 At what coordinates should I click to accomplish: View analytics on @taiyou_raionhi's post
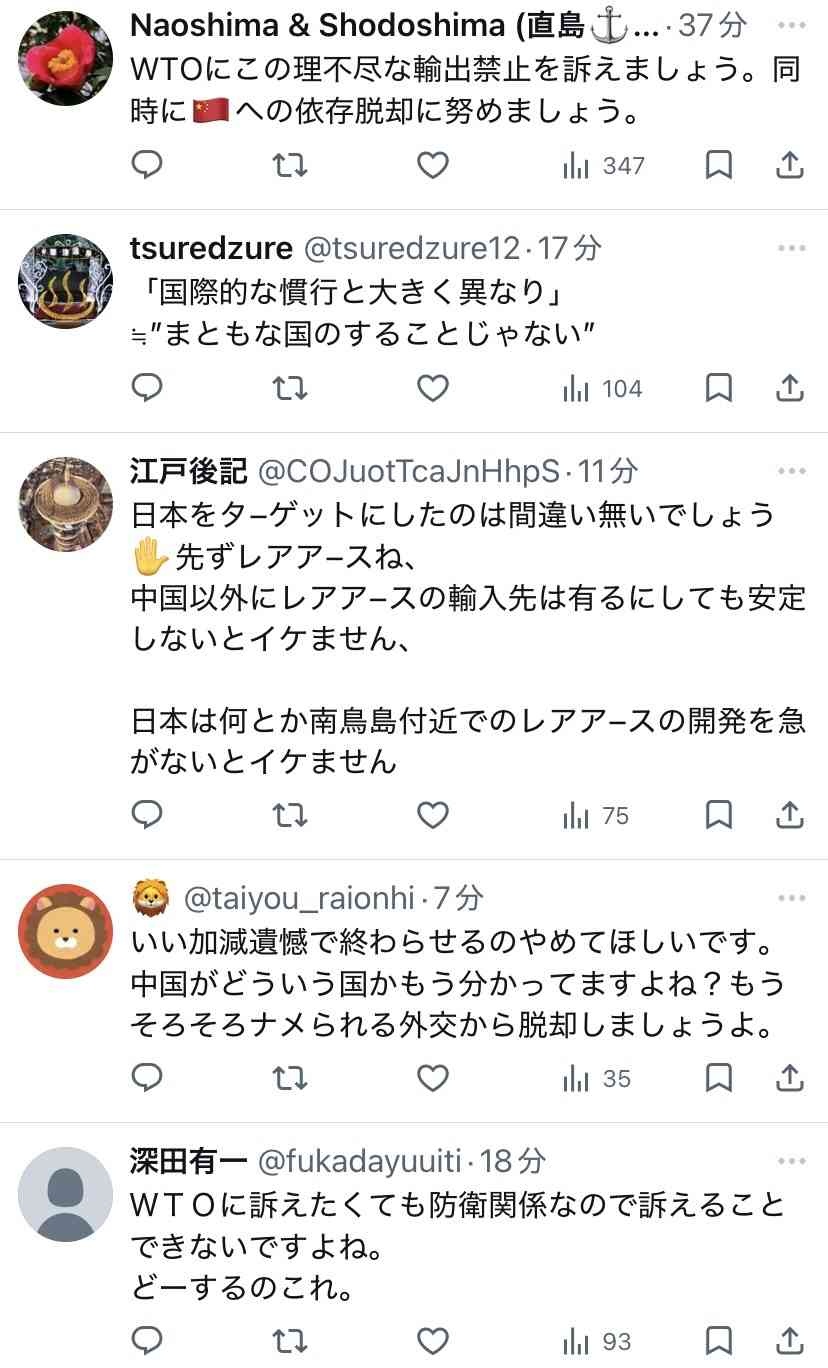[x=597, y=1078]
